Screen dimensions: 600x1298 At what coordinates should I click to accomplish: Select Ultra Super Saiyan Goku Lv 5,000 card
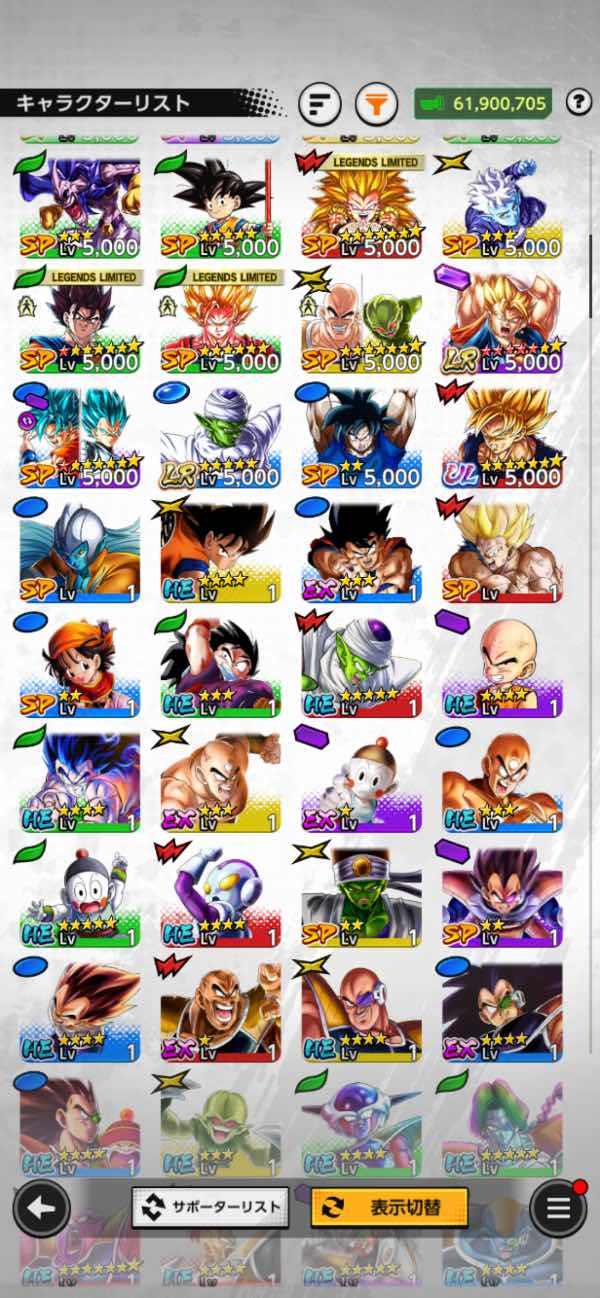pyautogui.click(x=502, y=435)
